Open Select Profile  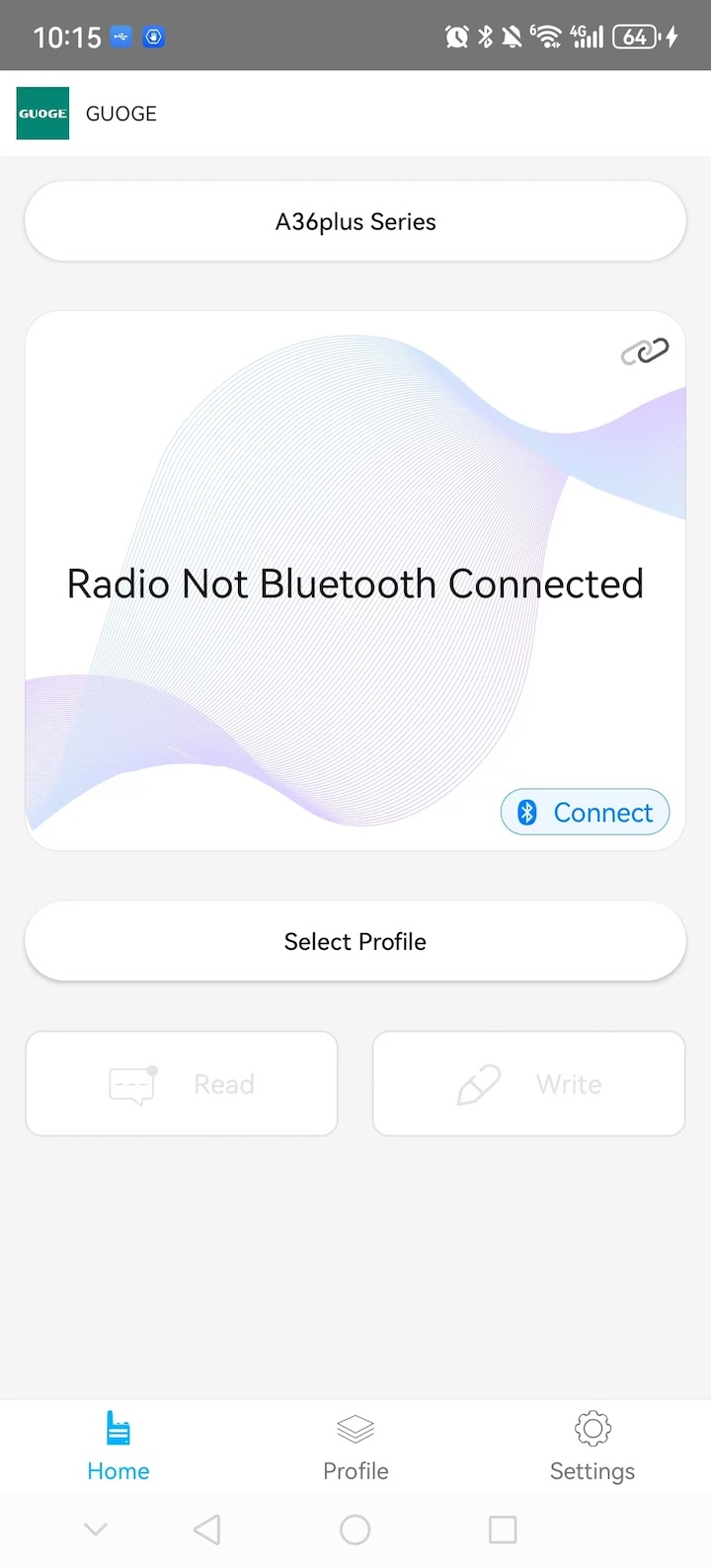pyautogui.click(x=355, y=941)
